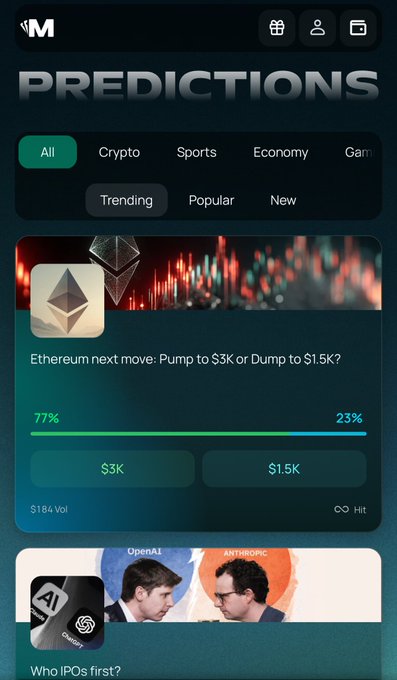Open the user profile icon
Screen dimensions: 397x680
pyautogui.click(x=318, y=28)
